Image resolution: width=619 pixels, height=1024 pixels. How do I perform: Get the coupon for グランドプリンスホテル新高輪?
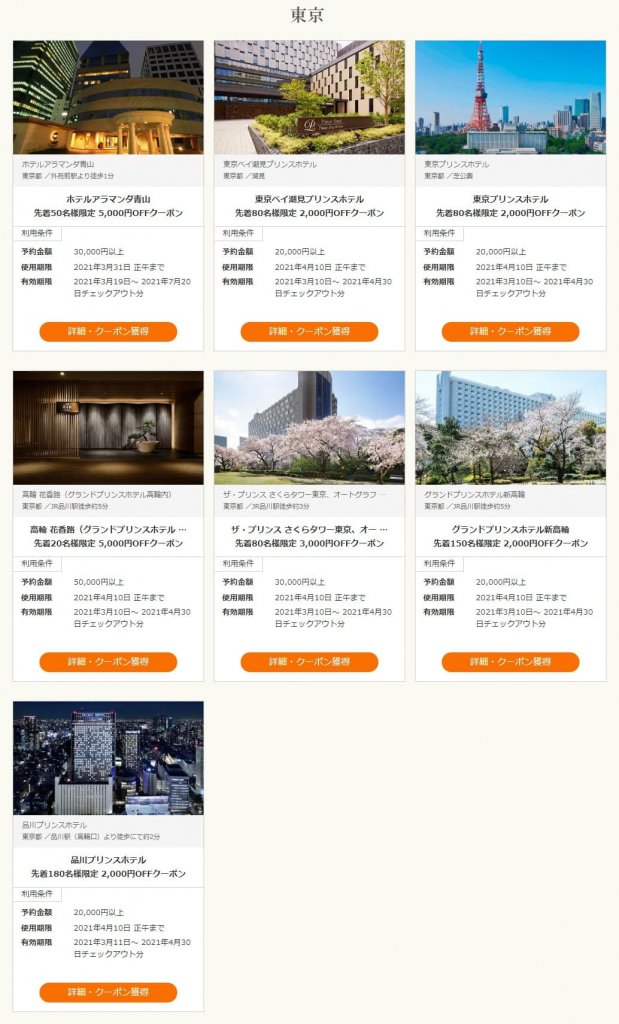pos(511,662)
